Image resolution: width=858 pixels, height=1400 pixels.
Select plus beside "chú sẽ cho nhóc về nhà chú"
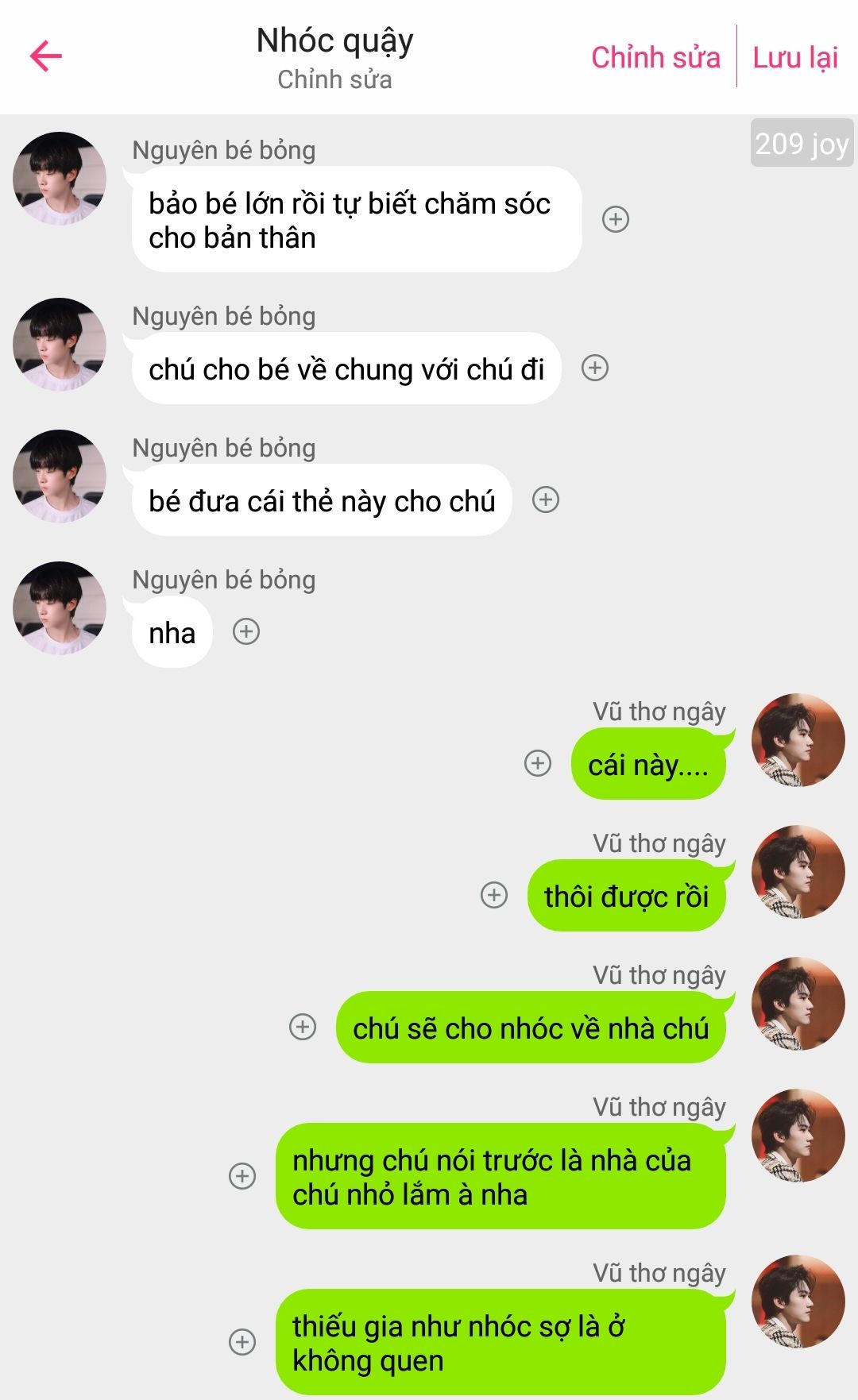pyautogui.click(x=303, y=1027)
